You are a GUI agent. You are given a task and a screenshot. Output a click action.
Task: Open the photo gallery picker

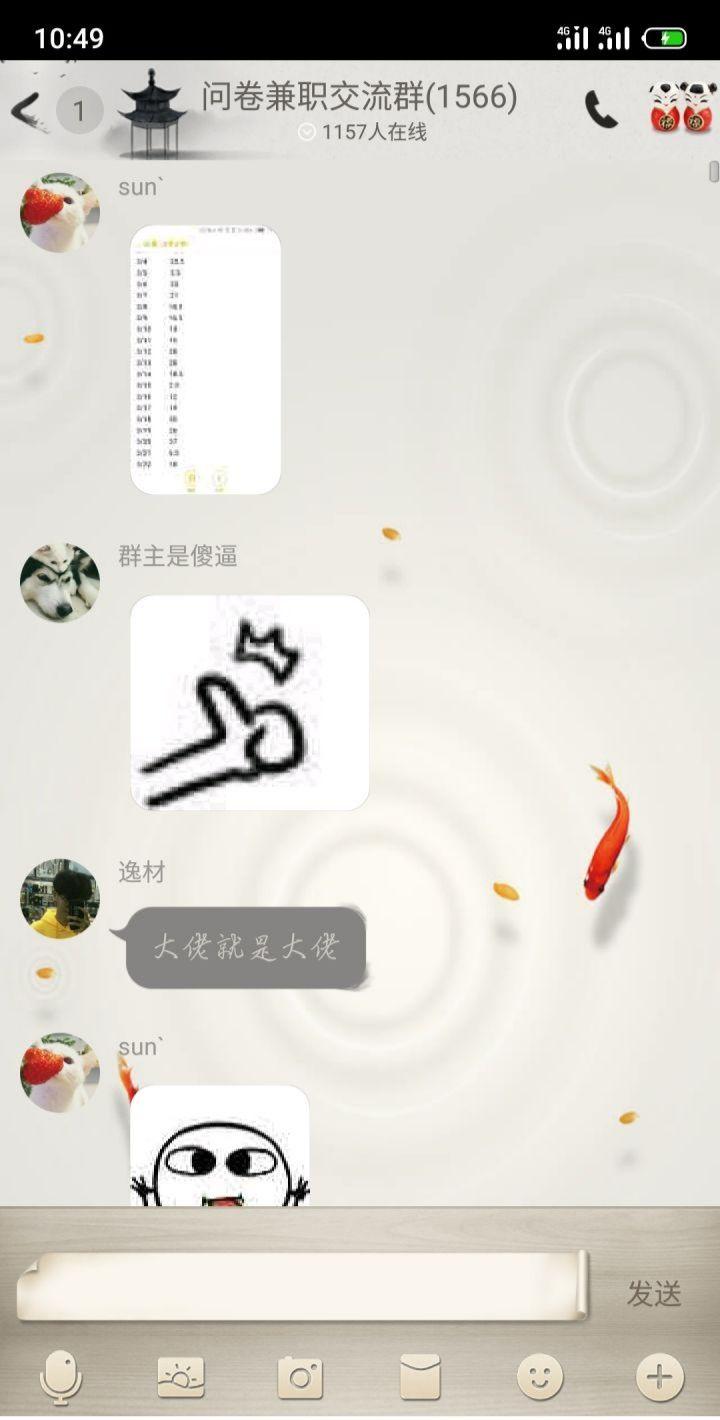[x=181, y=1378]
